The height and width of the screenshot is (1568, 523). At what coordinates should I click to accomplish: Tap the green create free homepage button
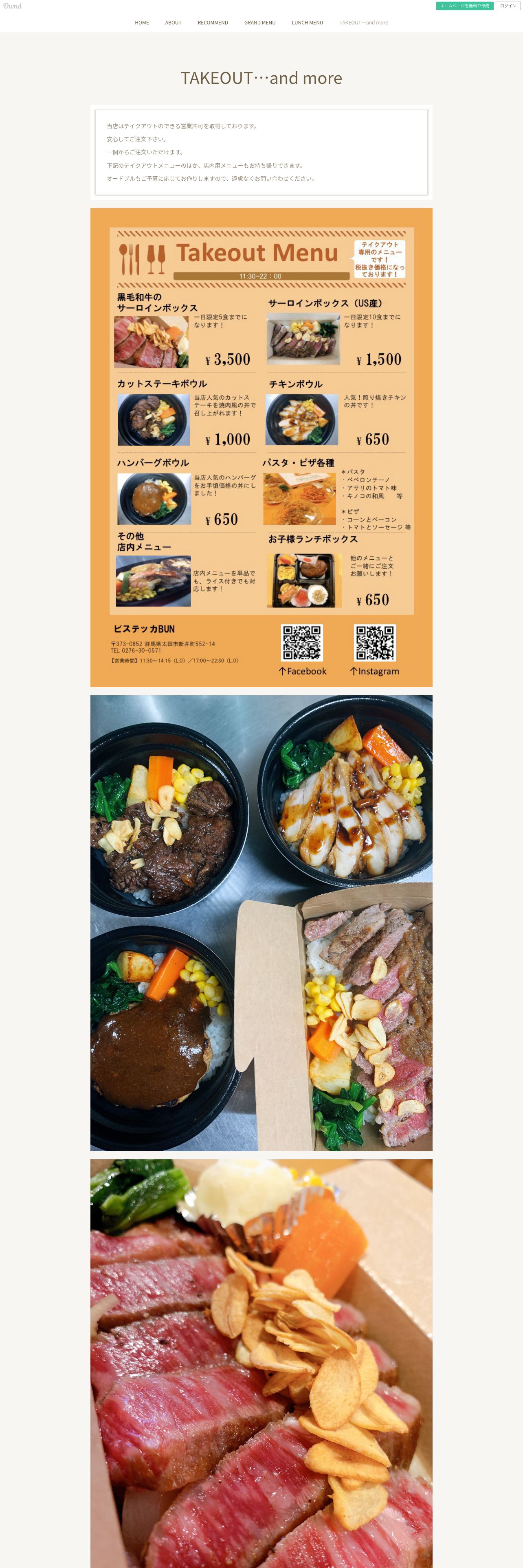[465, 5]
